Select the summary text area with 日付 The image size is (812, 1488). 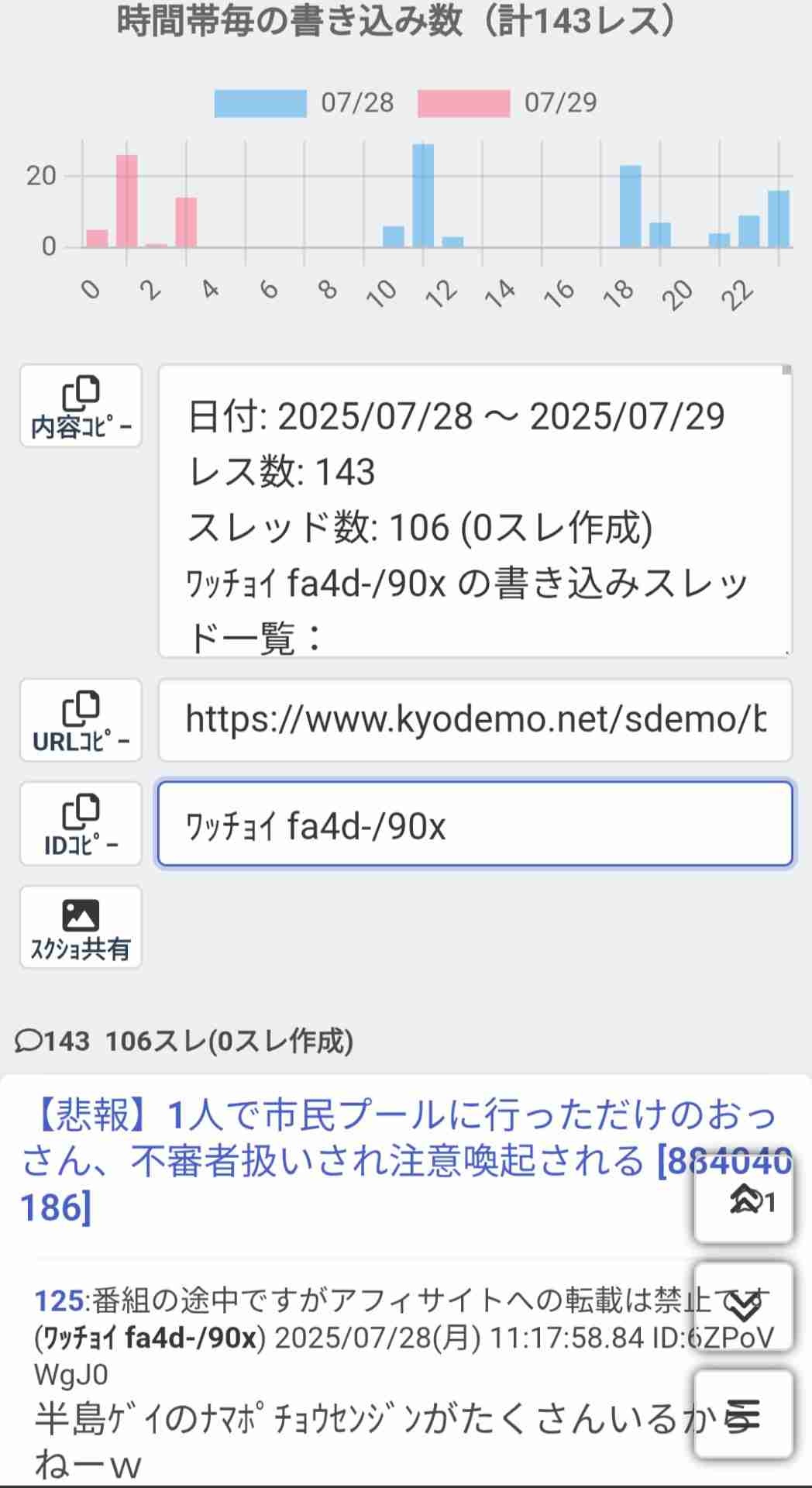(x=475, y=511)
